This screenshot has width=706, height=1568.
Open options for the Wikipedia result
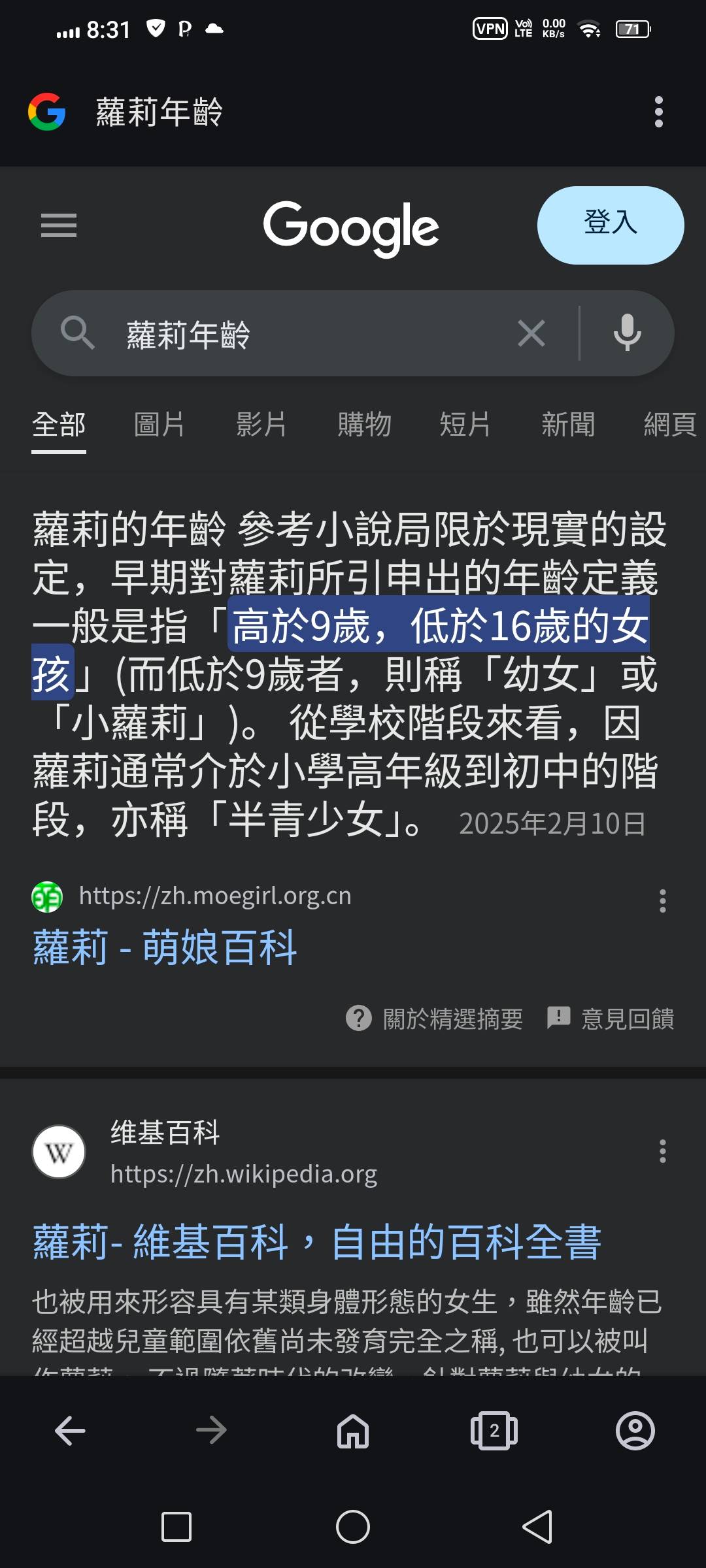662,1151
